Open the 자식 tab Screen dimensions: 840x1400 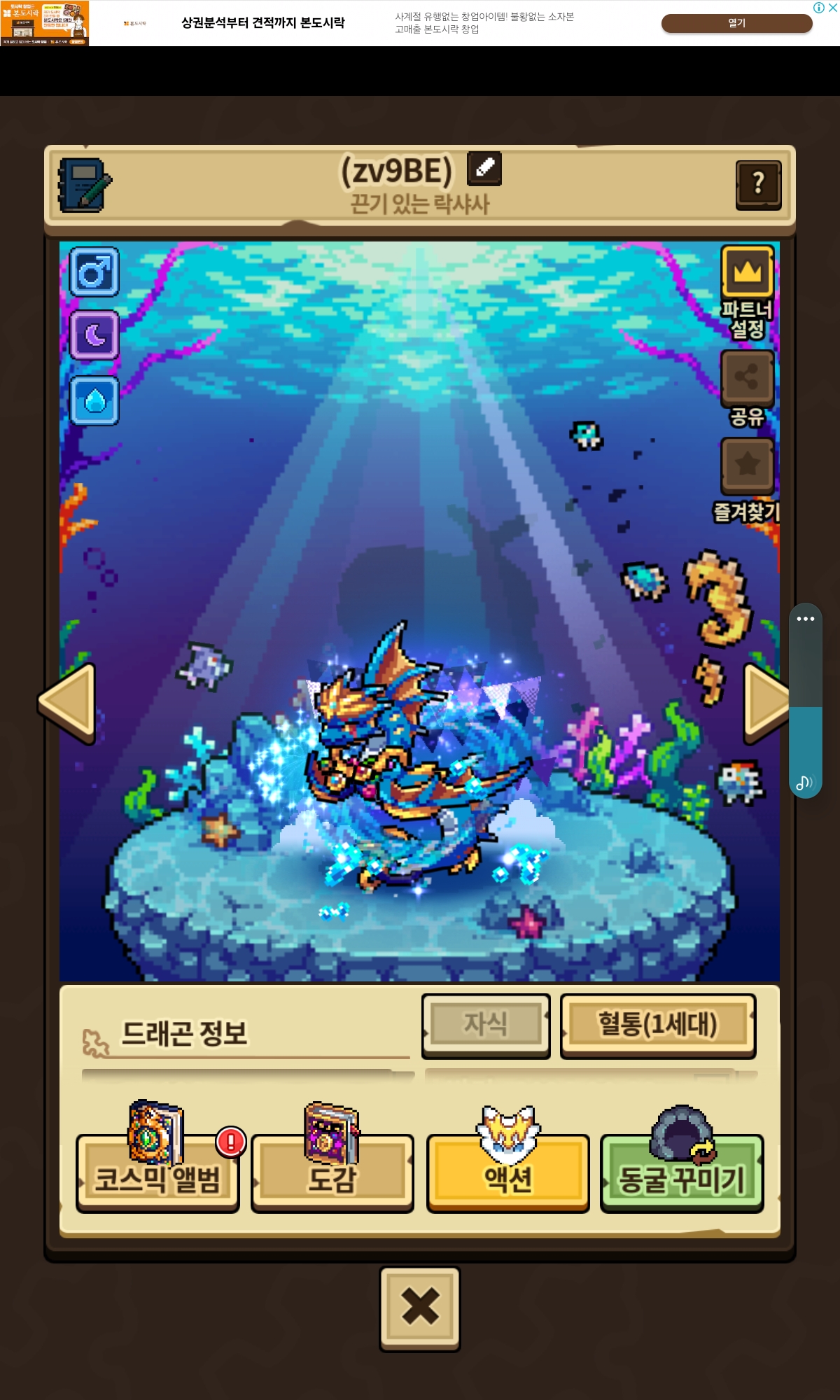486,1025
